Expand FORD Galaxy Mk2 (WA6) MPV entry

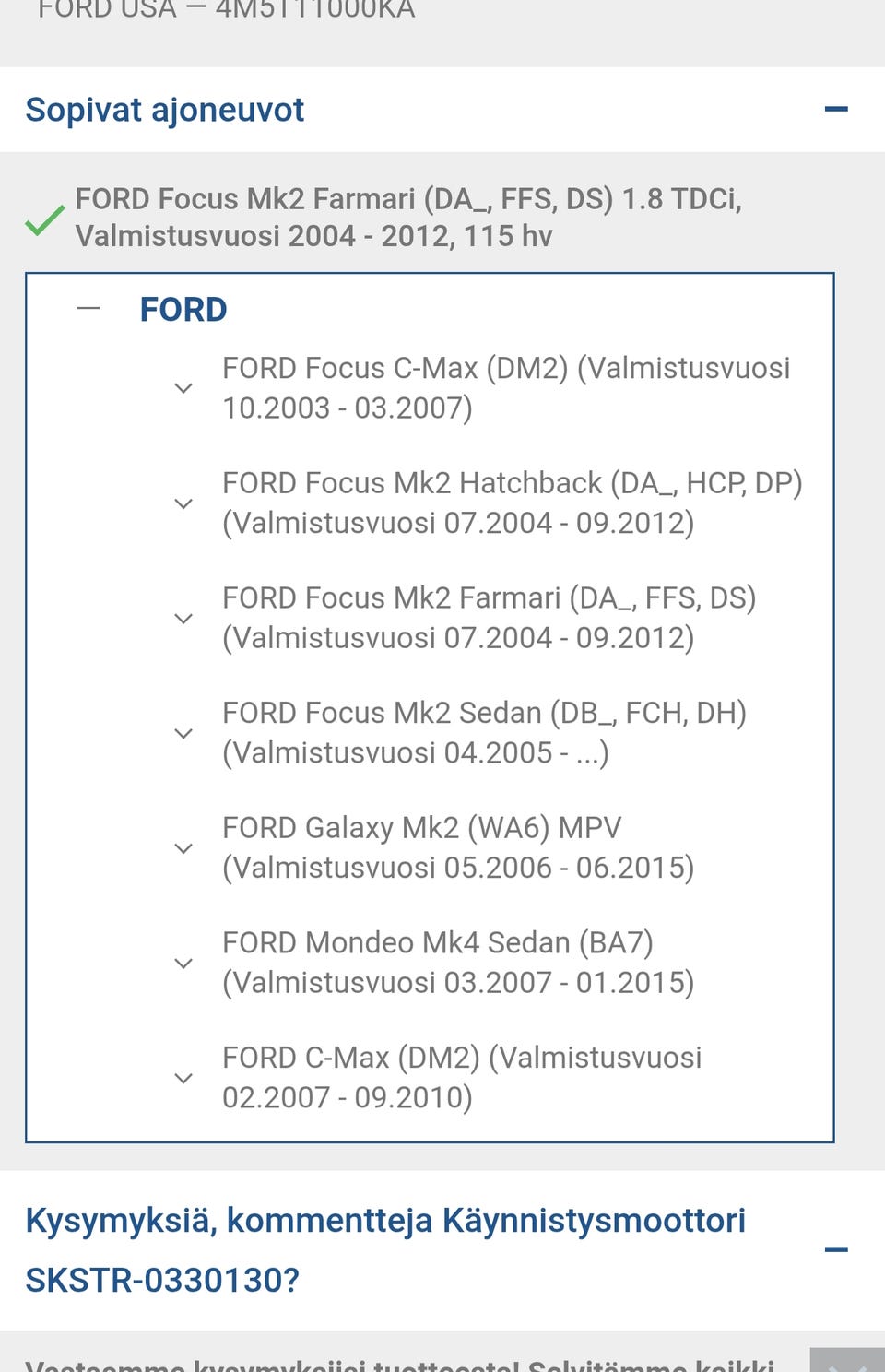coord(183,848)
